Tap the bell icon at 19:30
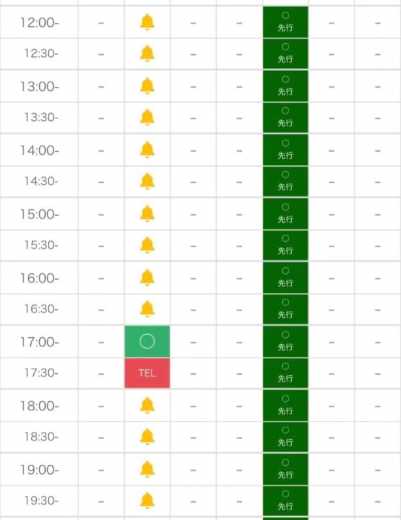 tap(147, 501)
